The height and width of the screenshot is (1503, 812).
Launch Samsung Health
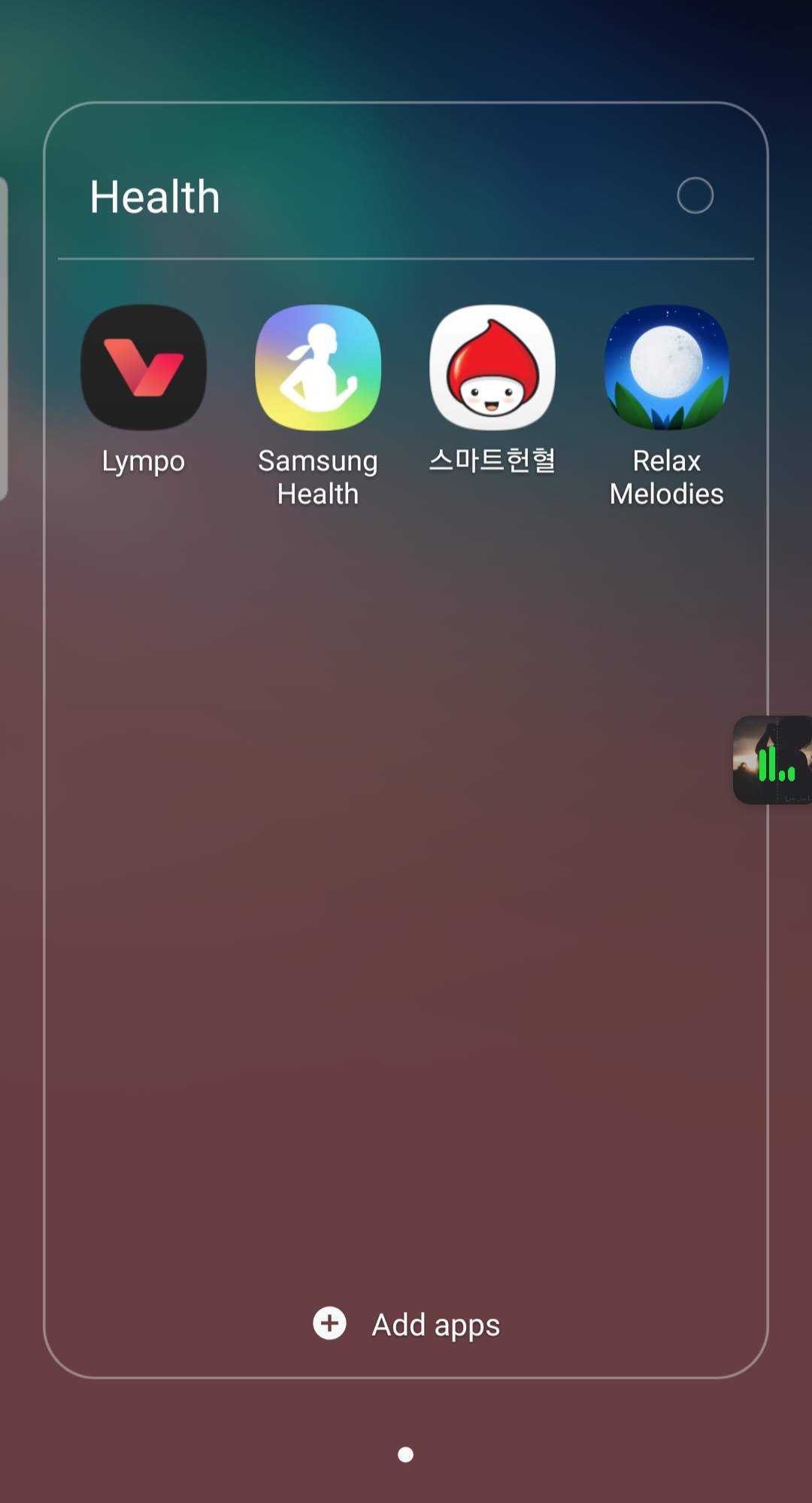(x=317, y=367)
